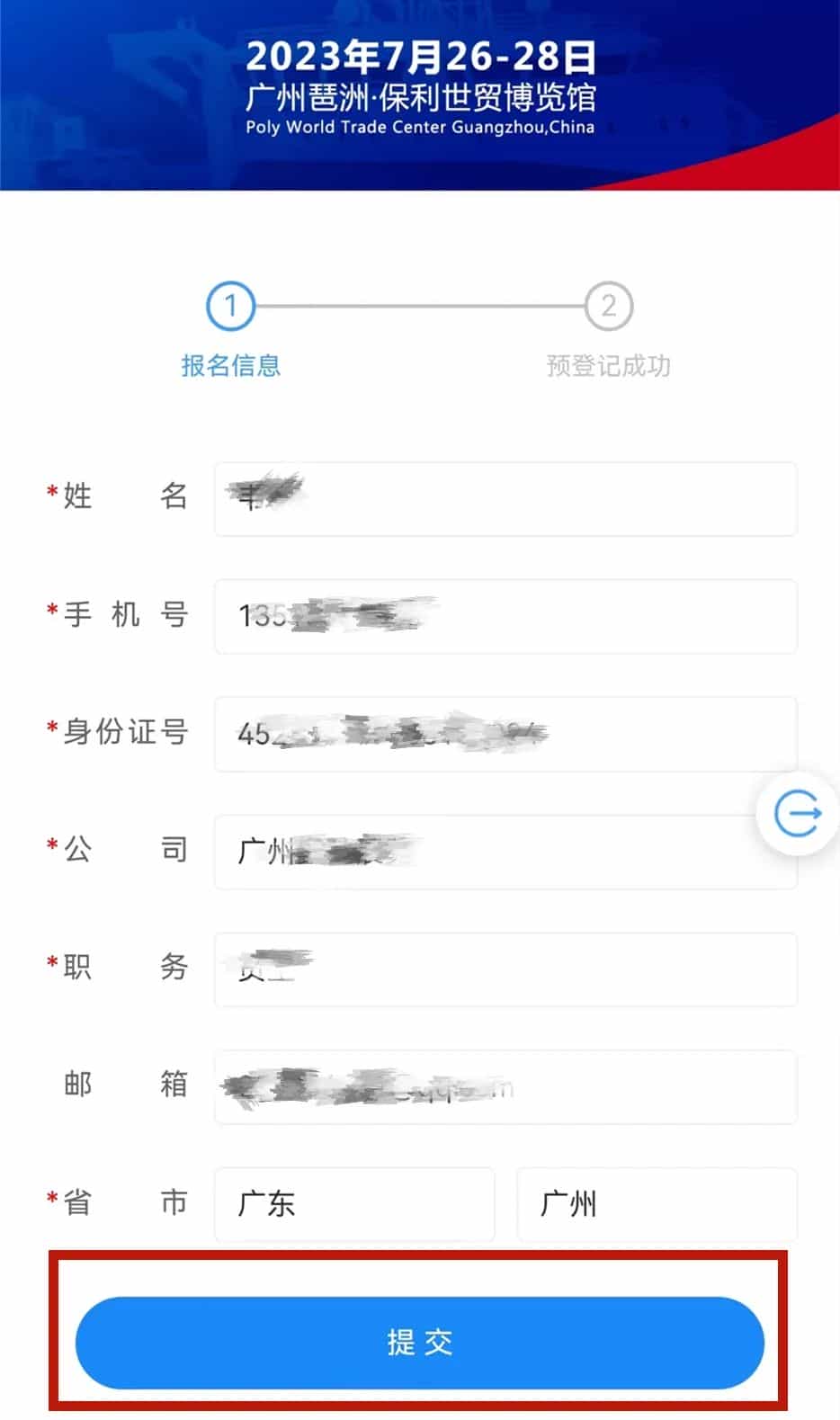The width and height of the screenshot is (840, 1420).
Task: Select the 身份证号 ID number field
Action: coord(505,734)
